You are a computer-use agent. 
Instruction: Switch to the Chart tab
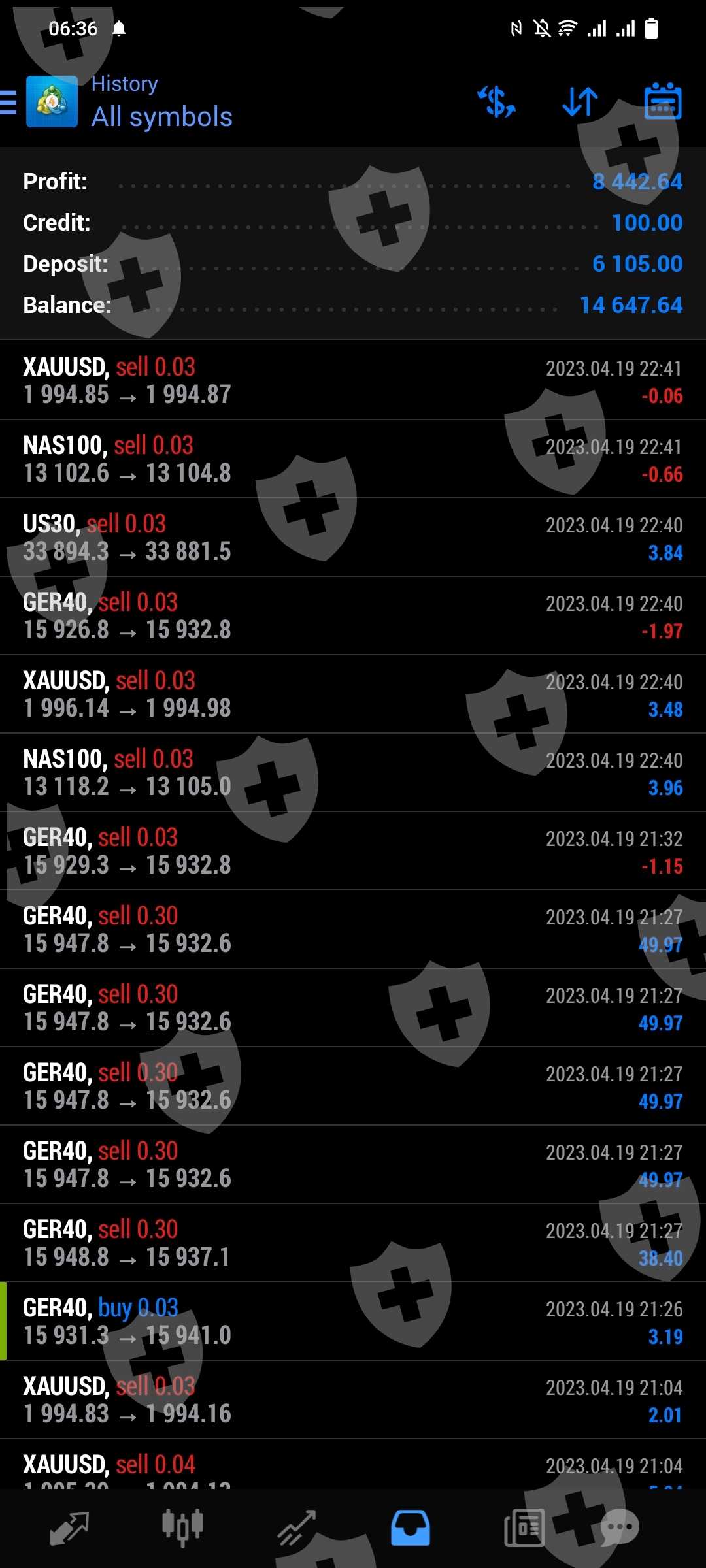tap(182, 1529)
